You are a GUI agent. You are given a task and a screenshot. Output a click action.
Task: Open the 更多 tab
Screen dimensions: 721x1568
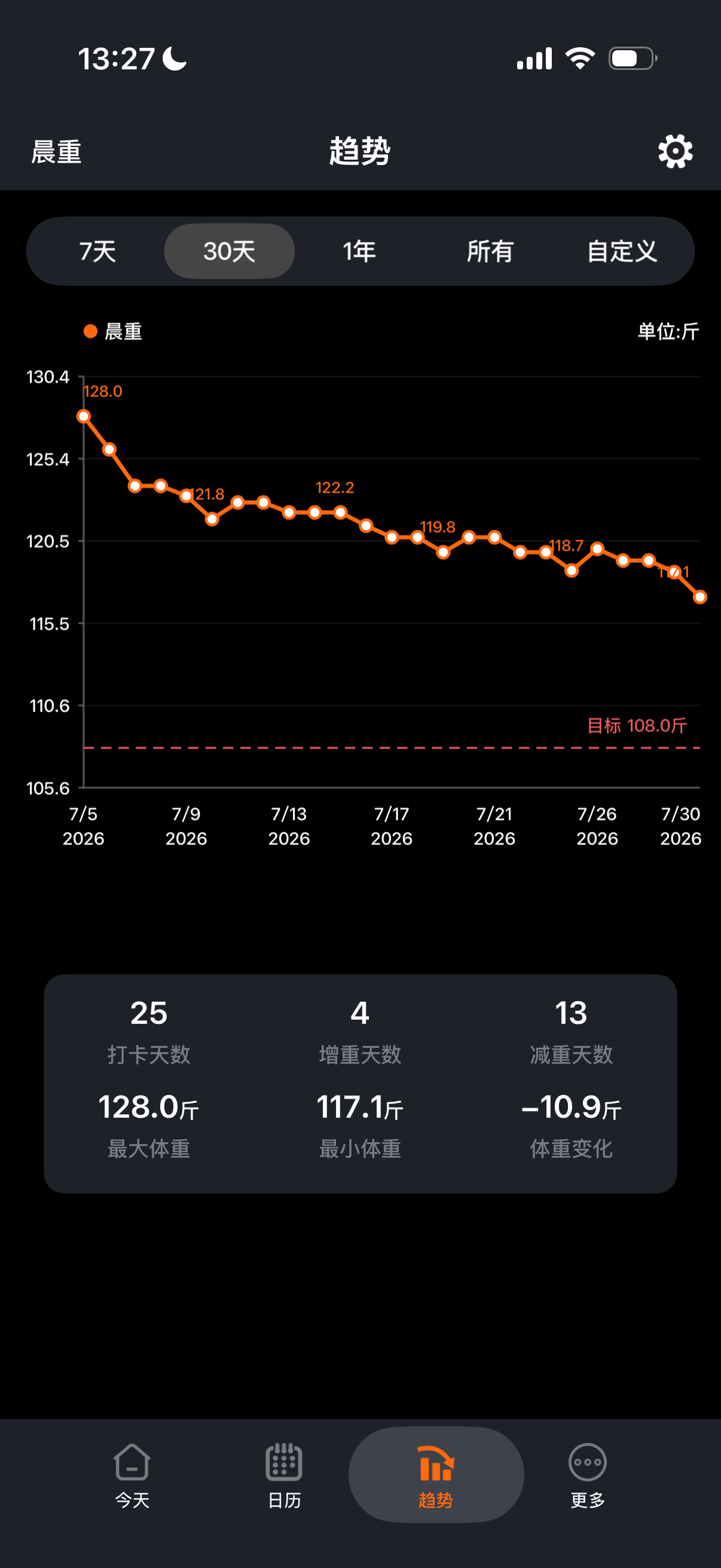click(x=588, y=1475)
